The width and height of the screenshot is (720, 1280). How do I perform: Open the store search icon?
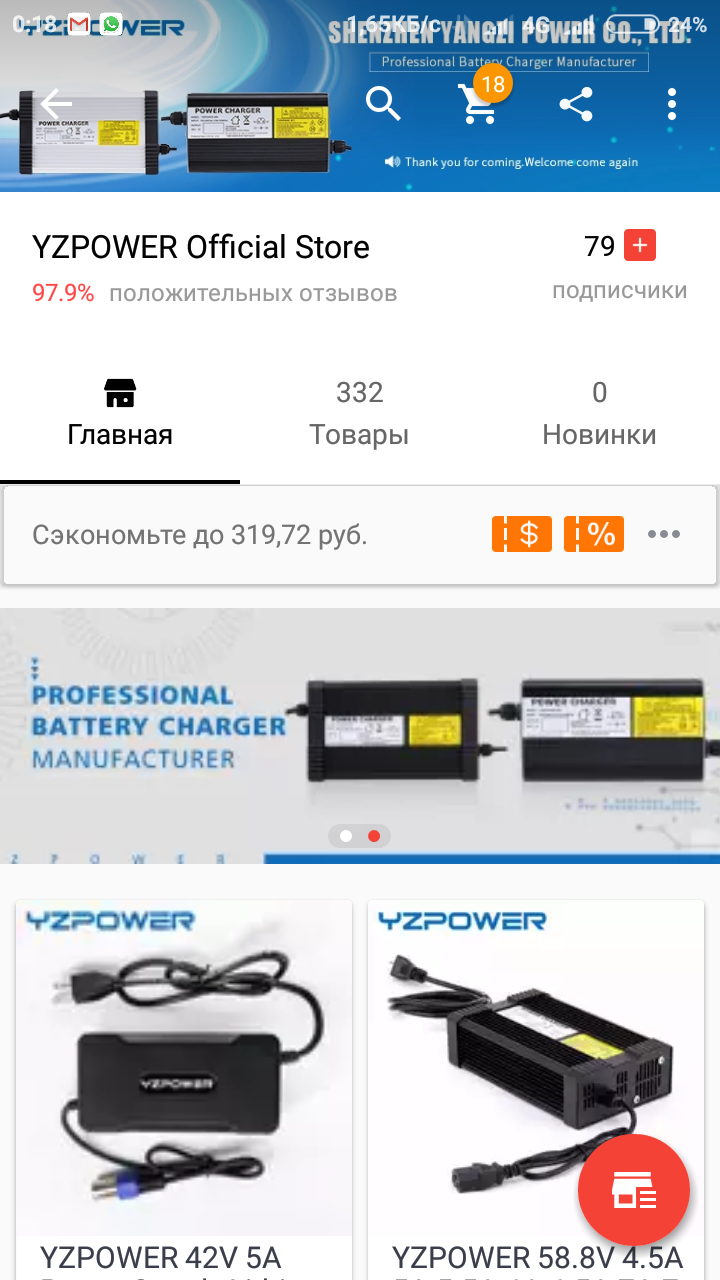383,104
